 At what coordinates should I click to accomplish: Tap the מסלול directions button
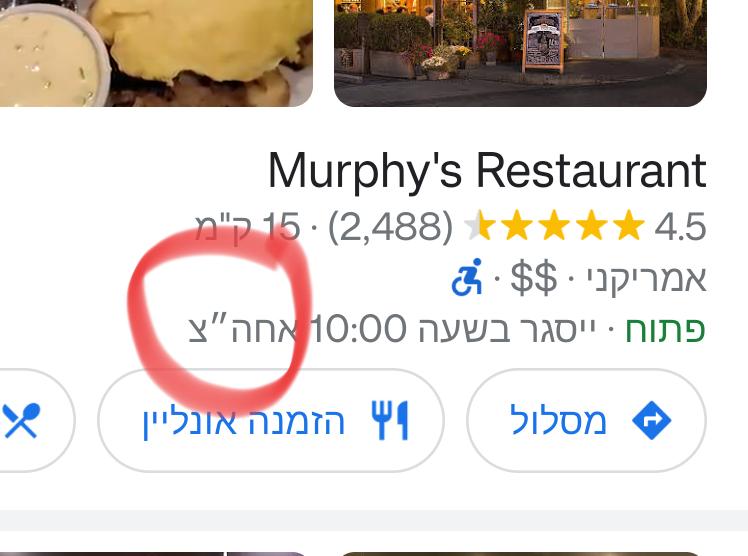click(587, 421)
